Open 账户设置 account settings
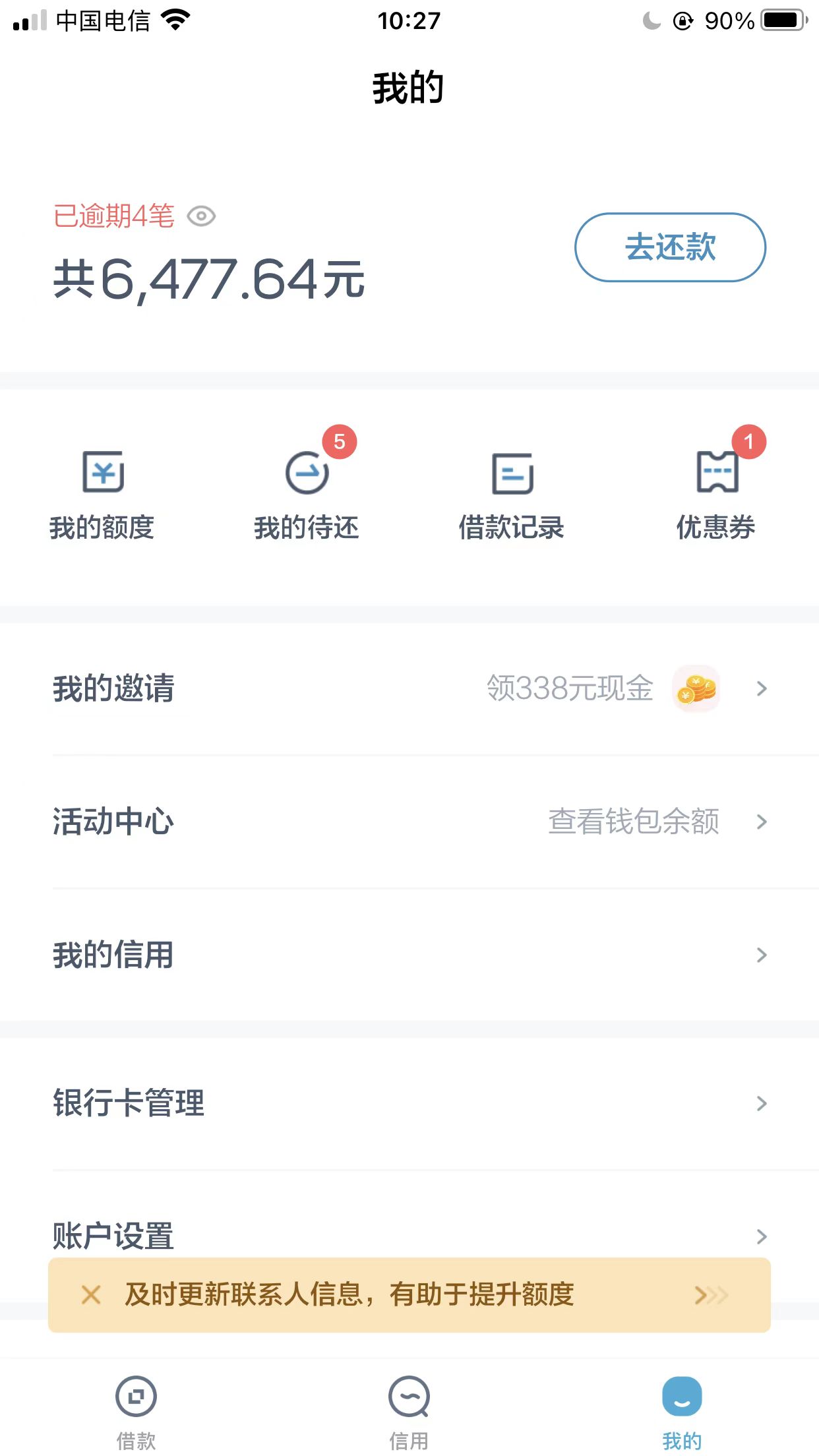 click(x=113, y=1236)
